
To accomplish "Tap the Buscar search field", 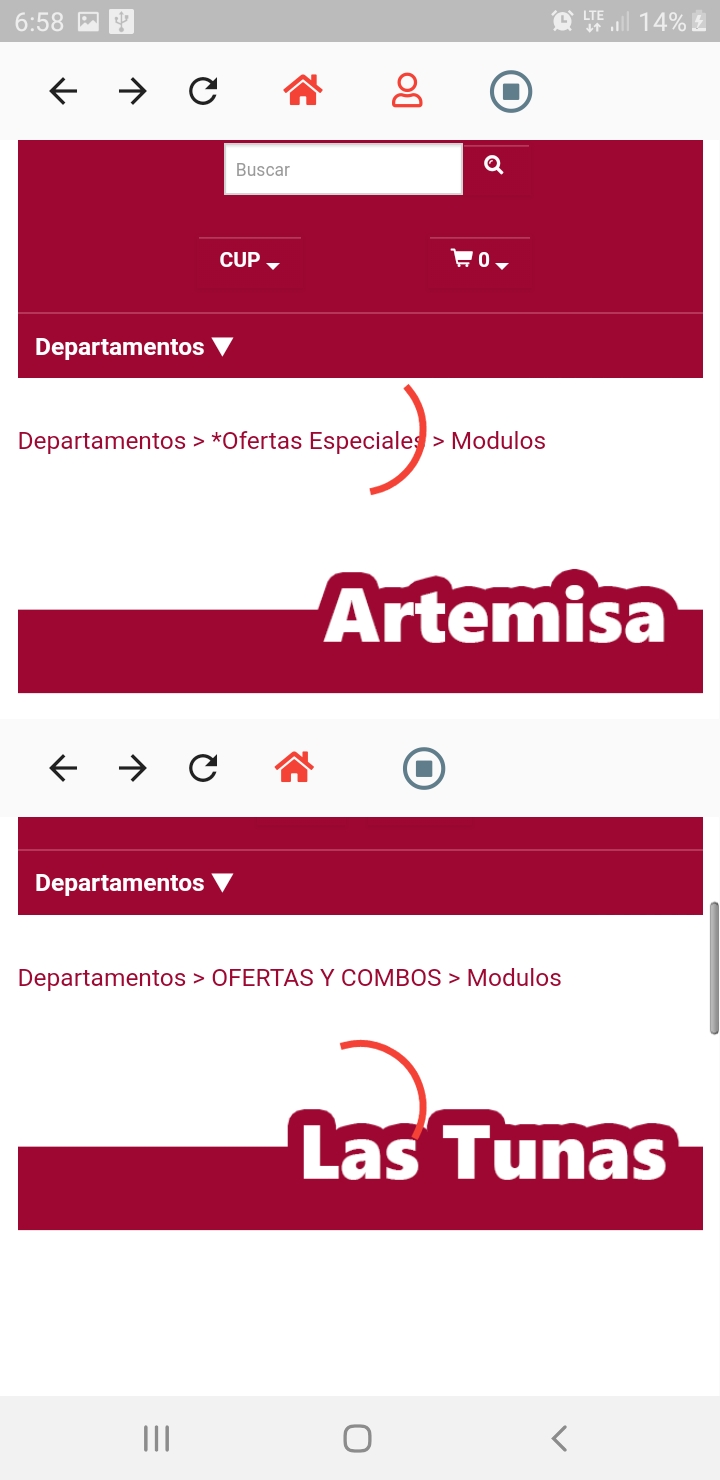I will (x=343, y=170).
